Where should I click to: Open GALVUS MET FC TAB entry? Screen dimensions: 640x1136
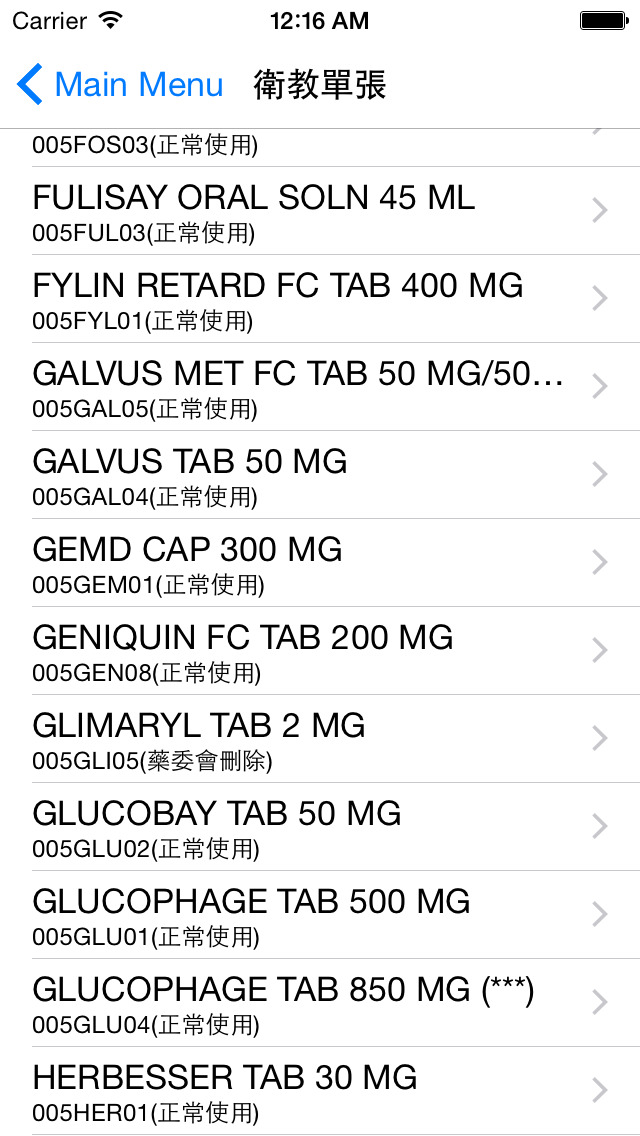(320, 387)
